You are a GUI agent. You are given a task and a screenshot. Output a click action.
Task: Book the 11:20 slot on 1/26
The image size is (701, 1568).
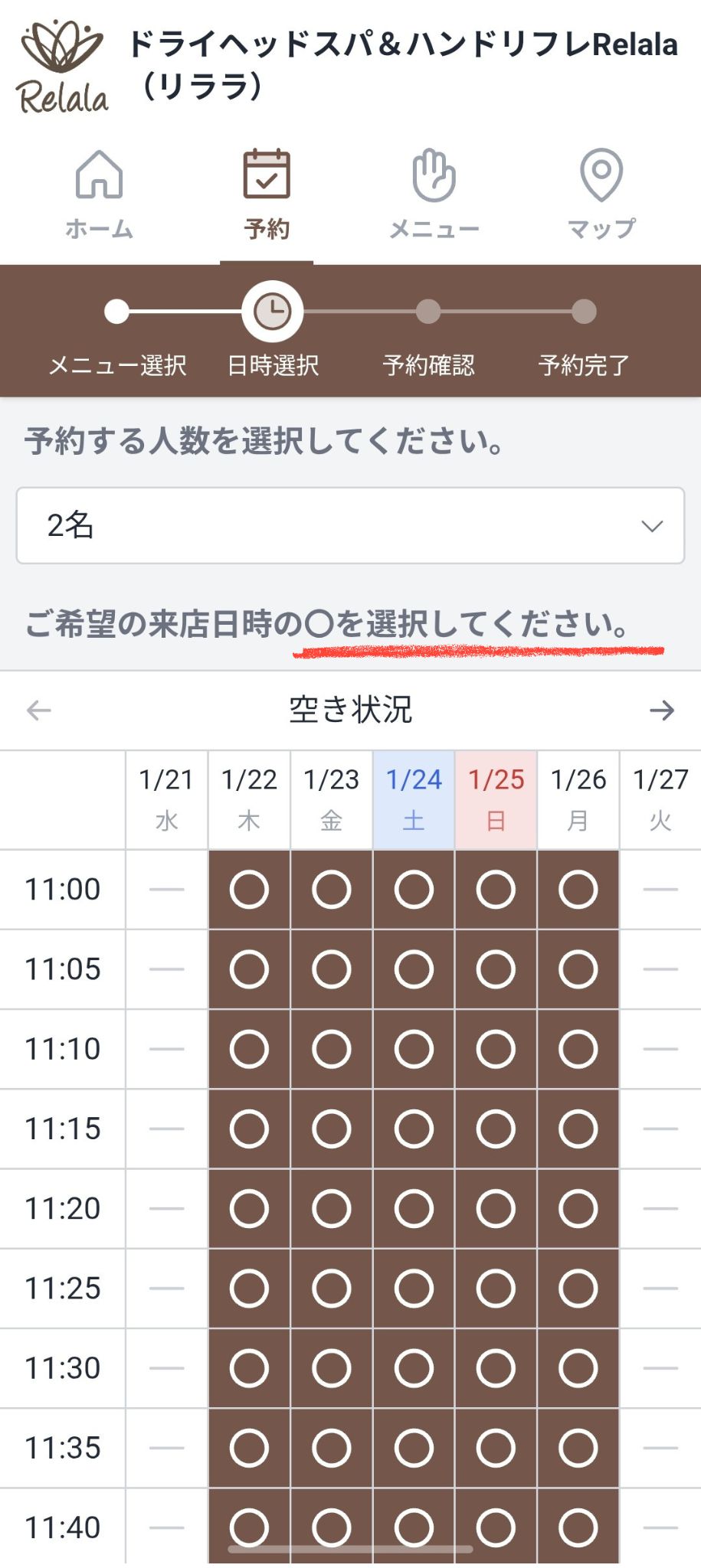pyautogui.click(x=578, y=1208)
